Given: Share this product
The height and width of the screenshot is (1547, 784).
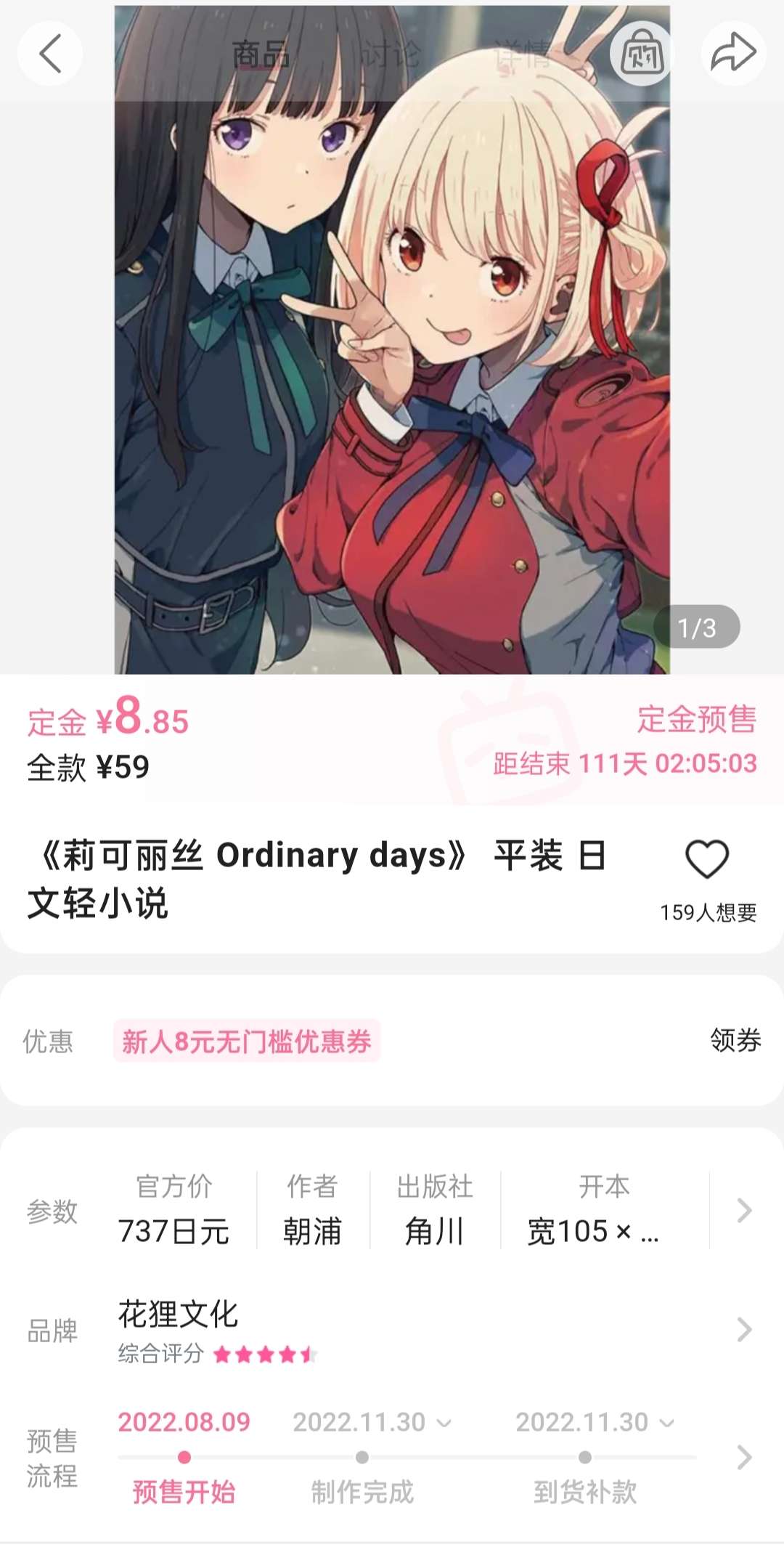Looking at the screenshot, I should pyautogui.click(x=733, y=54).
